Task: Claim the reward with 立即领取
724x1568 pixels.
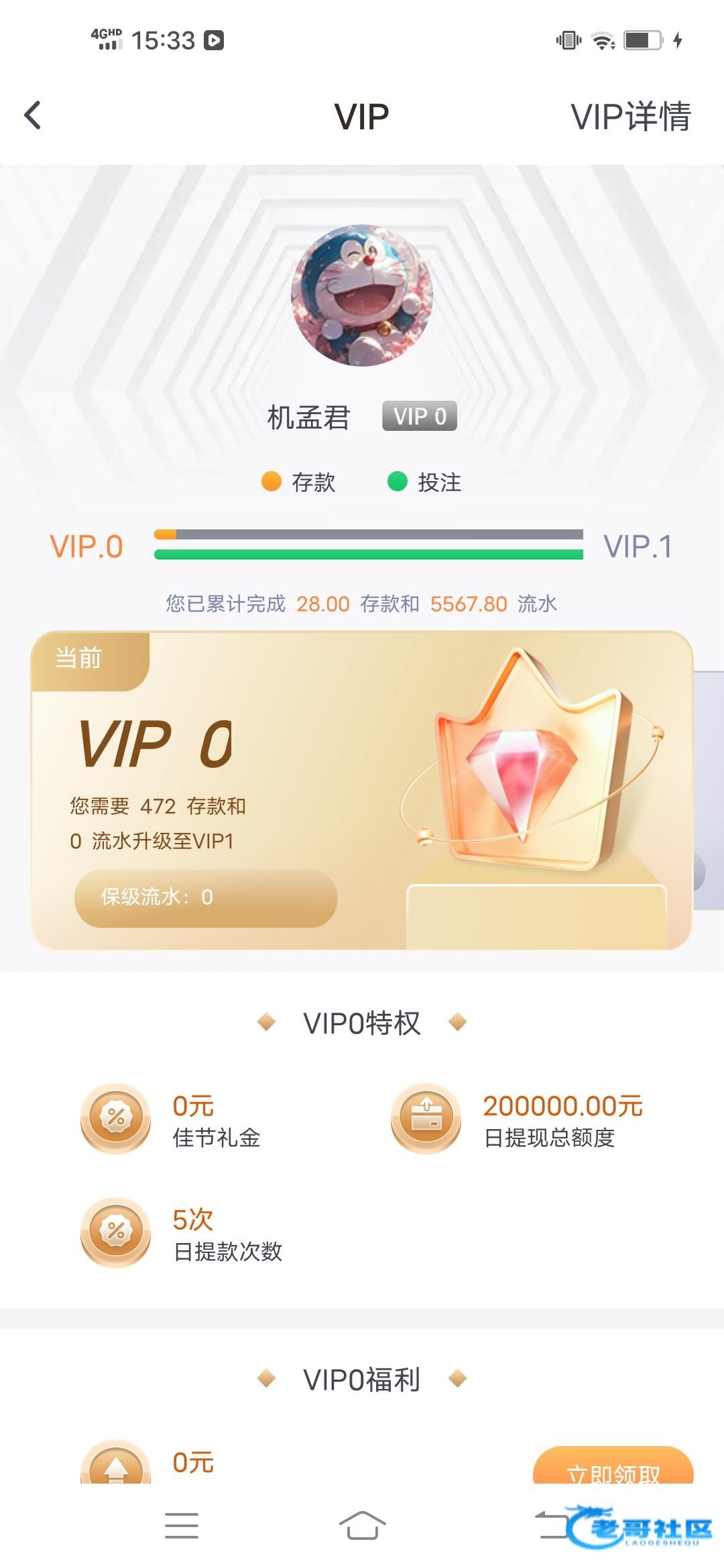Action: click(613, 1469)
